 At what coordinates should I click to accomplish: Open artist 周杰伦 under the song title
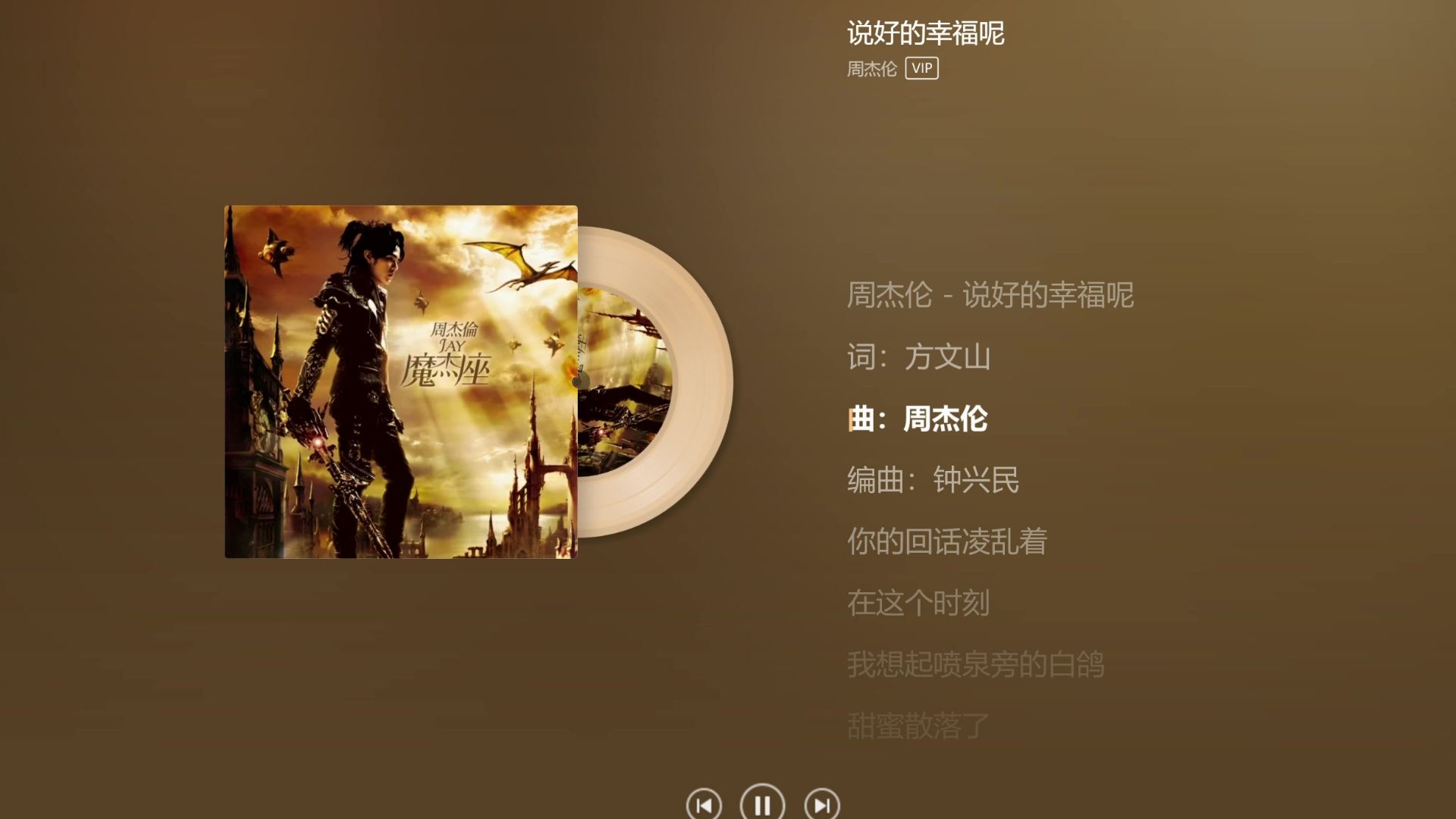coord(871,69)
